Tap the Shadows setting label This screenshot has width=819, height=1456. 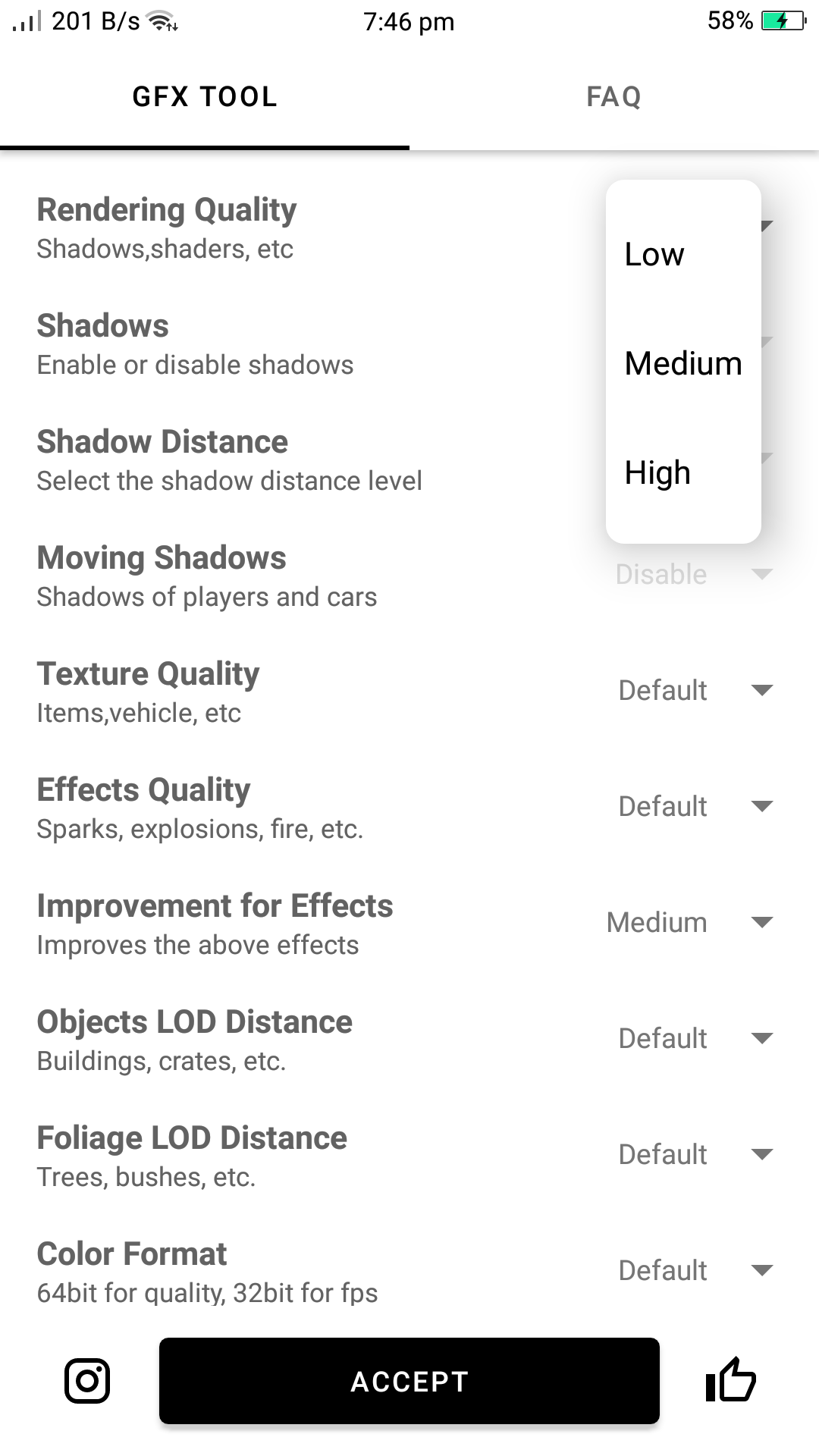102,325
